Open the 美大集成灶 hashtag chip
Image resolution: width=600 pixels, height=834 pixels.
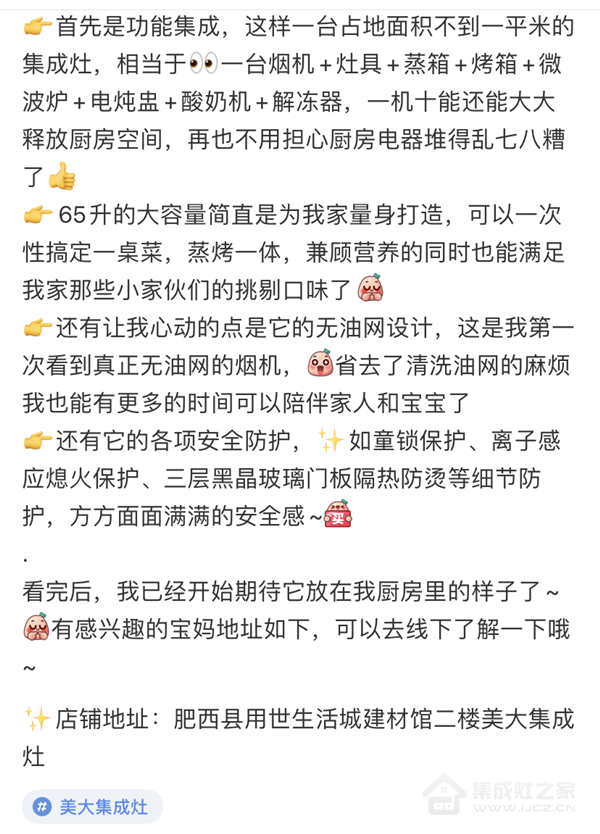[92, 806]
